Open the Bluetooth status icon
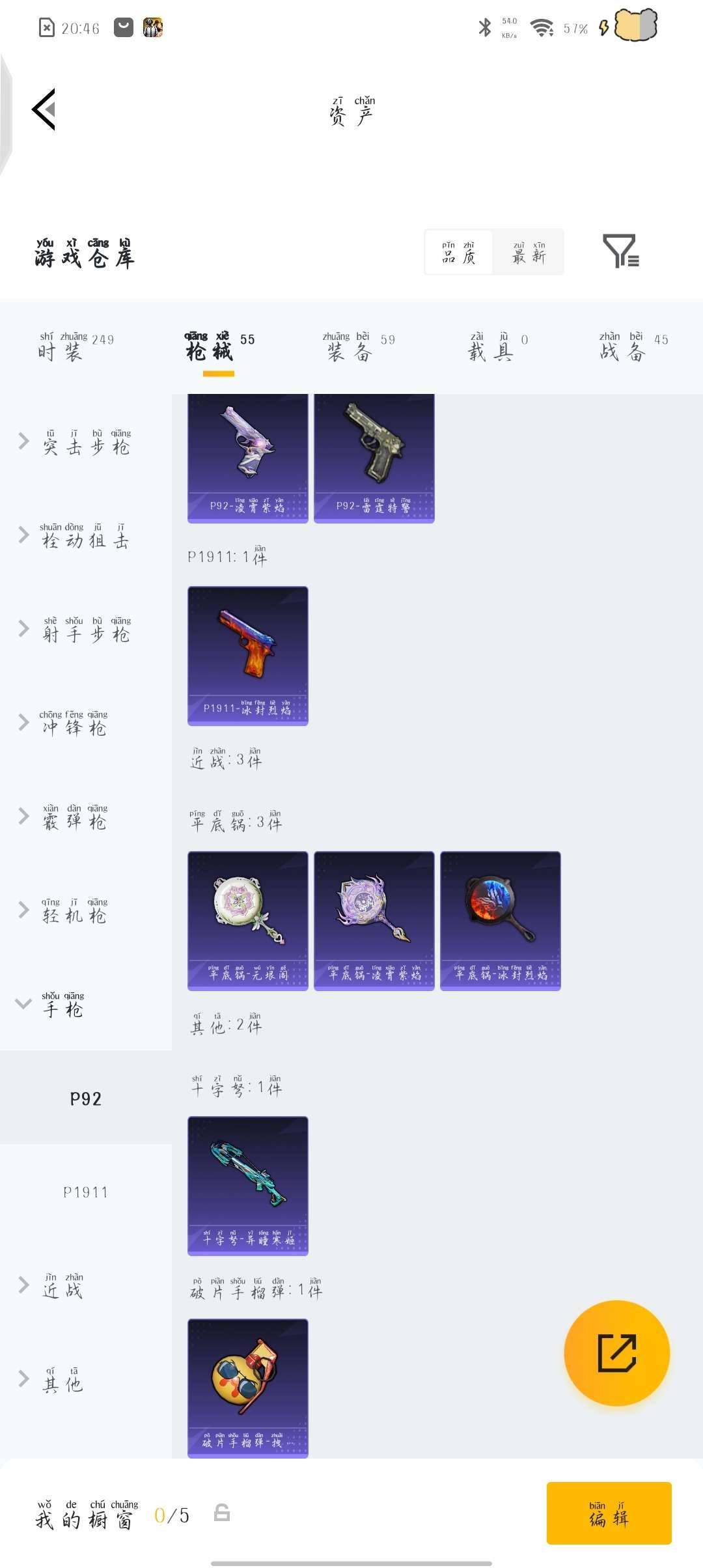This screenshot has width=703, height=1568. [x=484, y=29]
